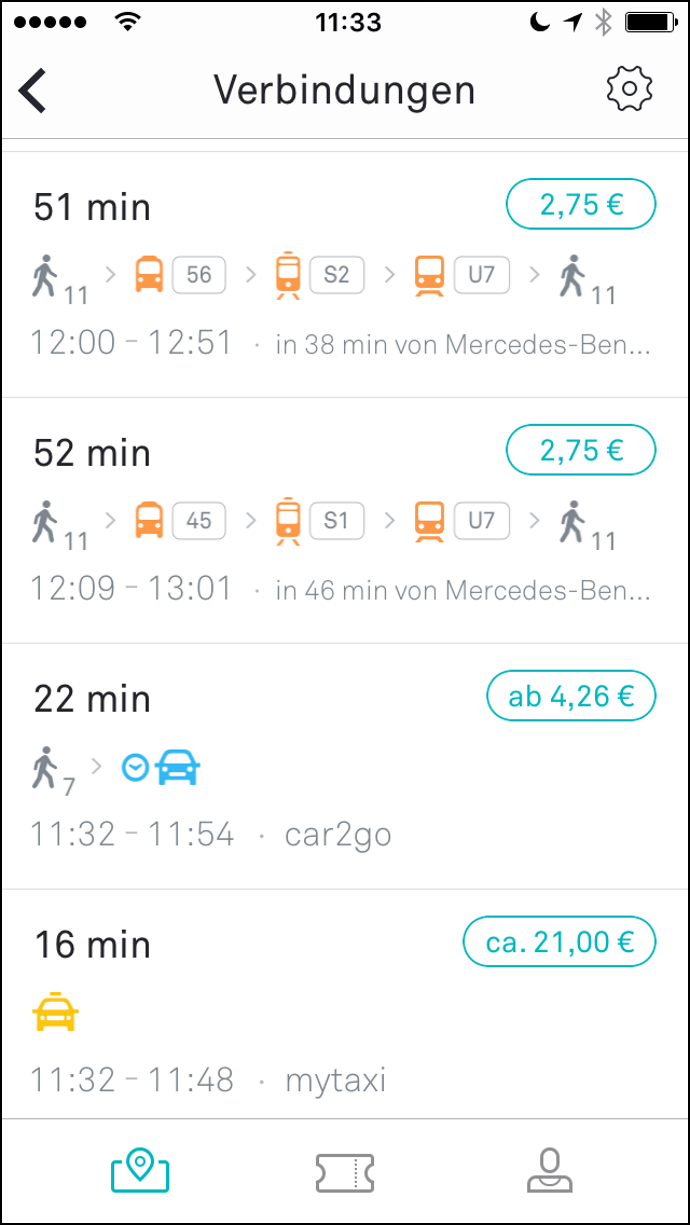Open the 51 min connection at 12:00
The height and width of the screenshot is (1225, 690).
pos(345,275)
